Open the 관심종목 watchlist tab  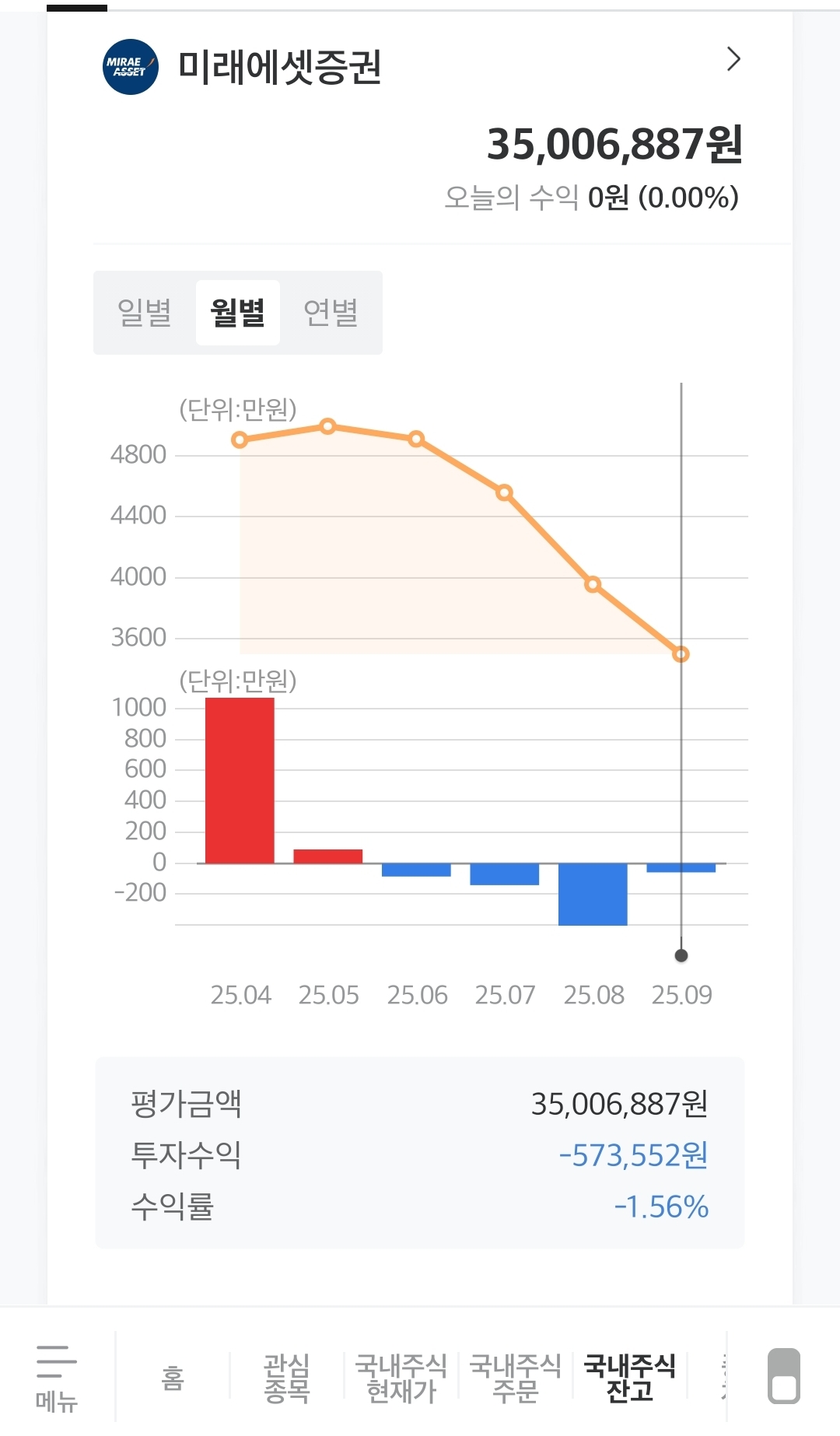(x=287, y=1378)
